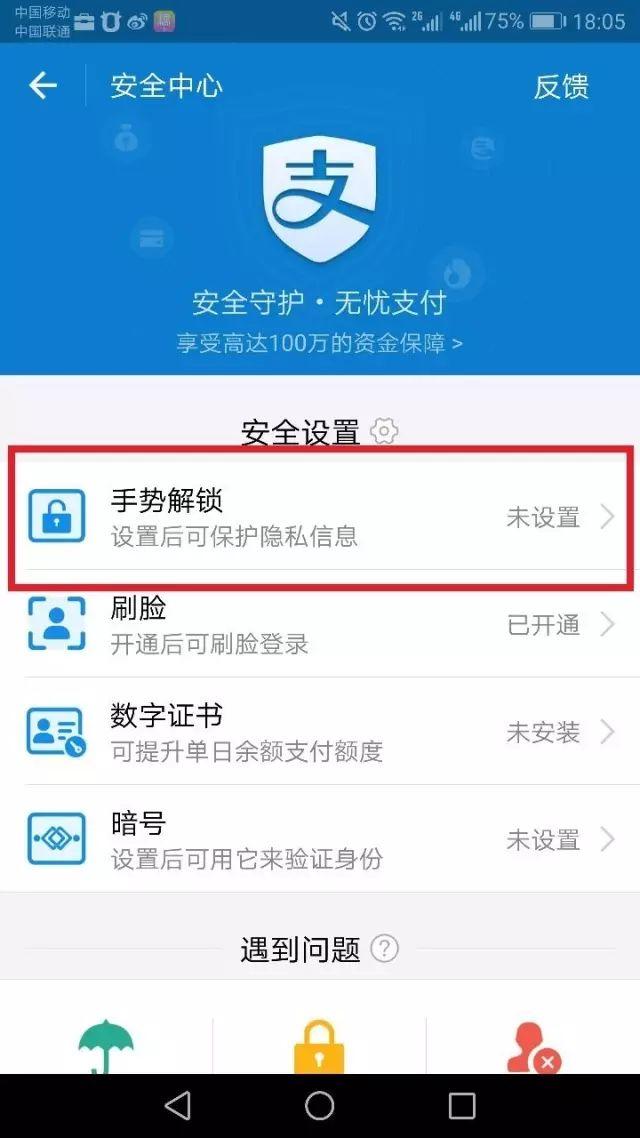Tap the system home button
The image size is (640, 1138).
pos(320,1105)
